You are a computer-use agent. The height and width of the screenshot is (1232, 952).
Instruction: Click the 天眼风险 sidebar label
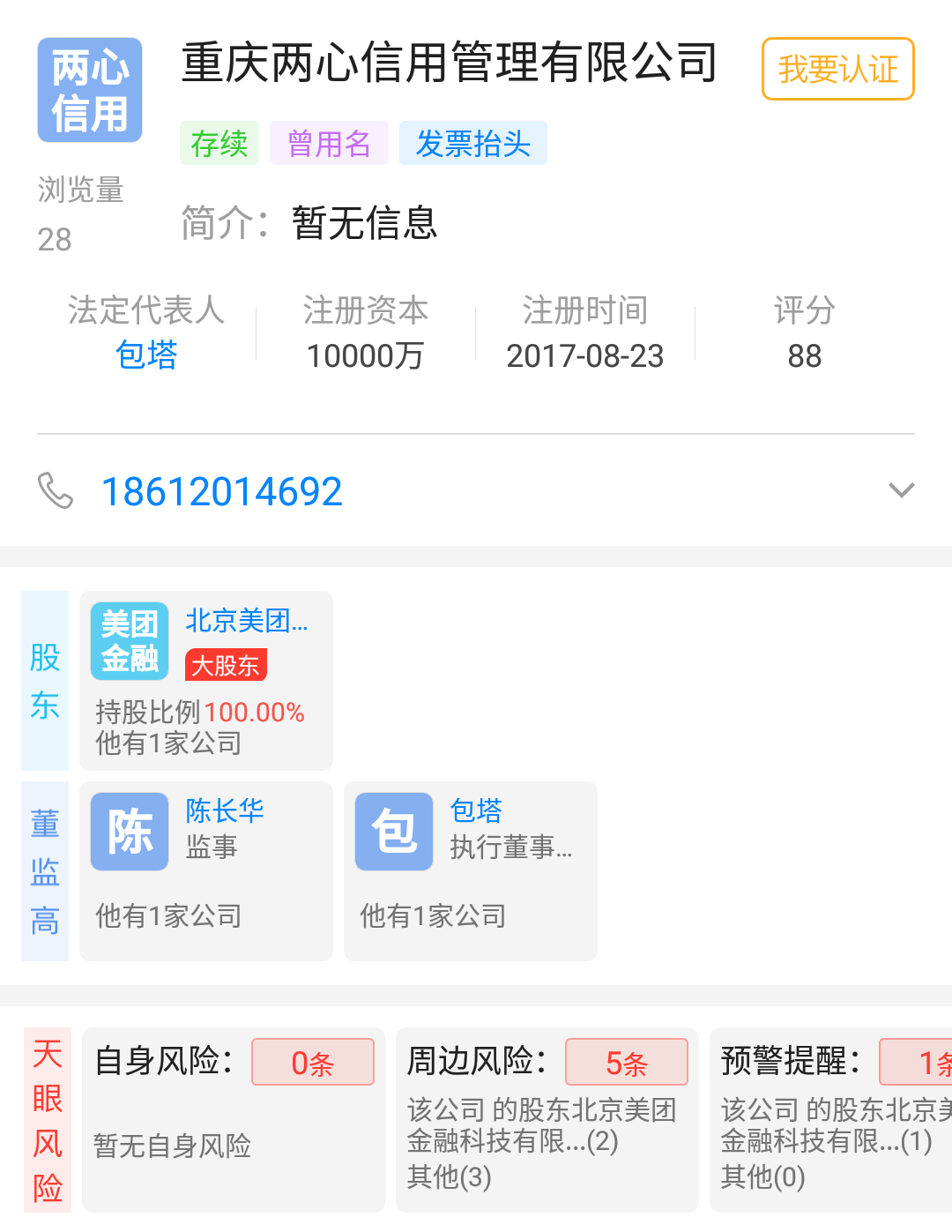pyautogui.click(x=47, y=1120)
